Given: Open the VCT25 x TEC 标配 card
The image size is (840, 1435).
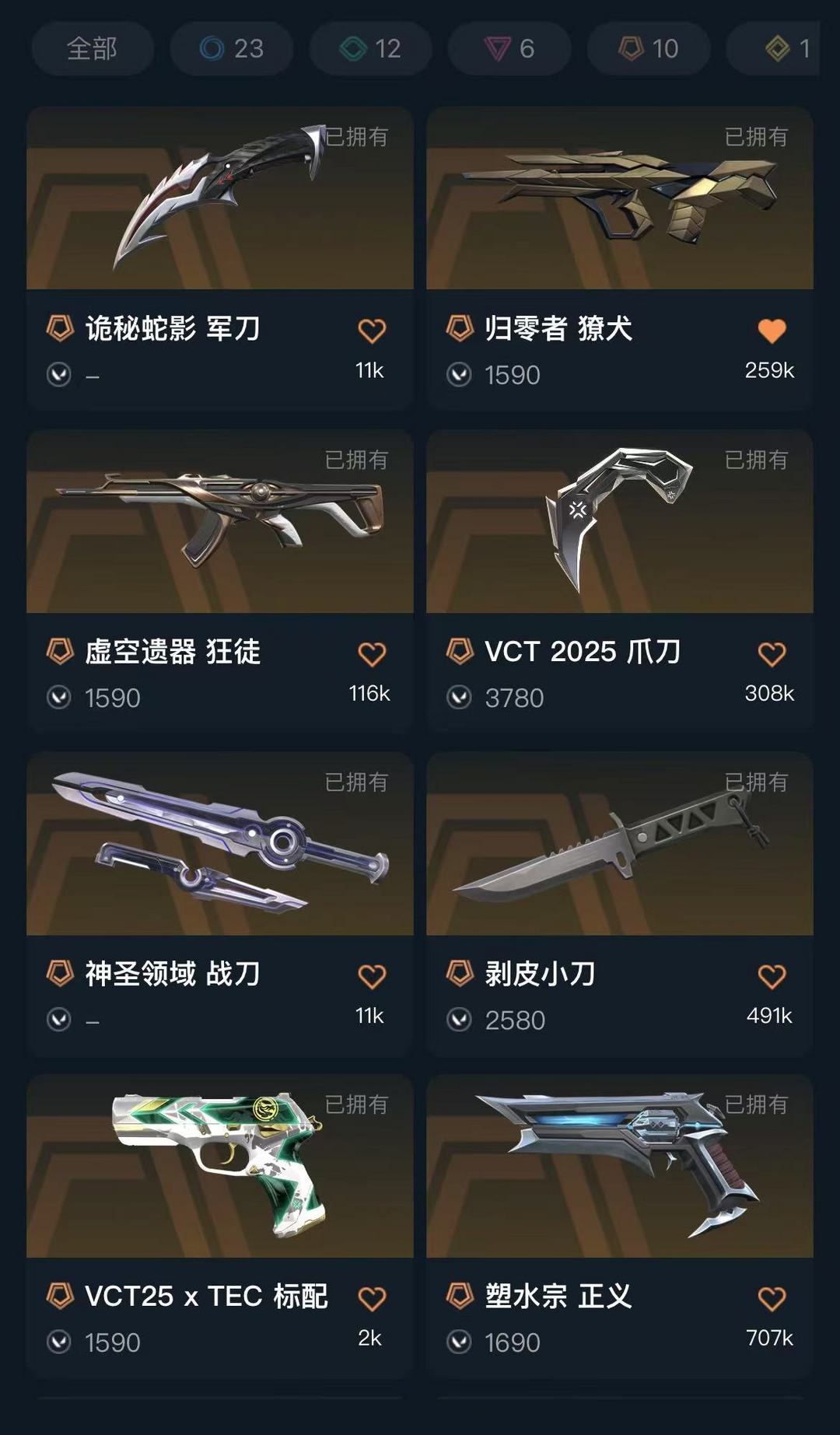Looking at the screenshot, I should coord(220,1226).
